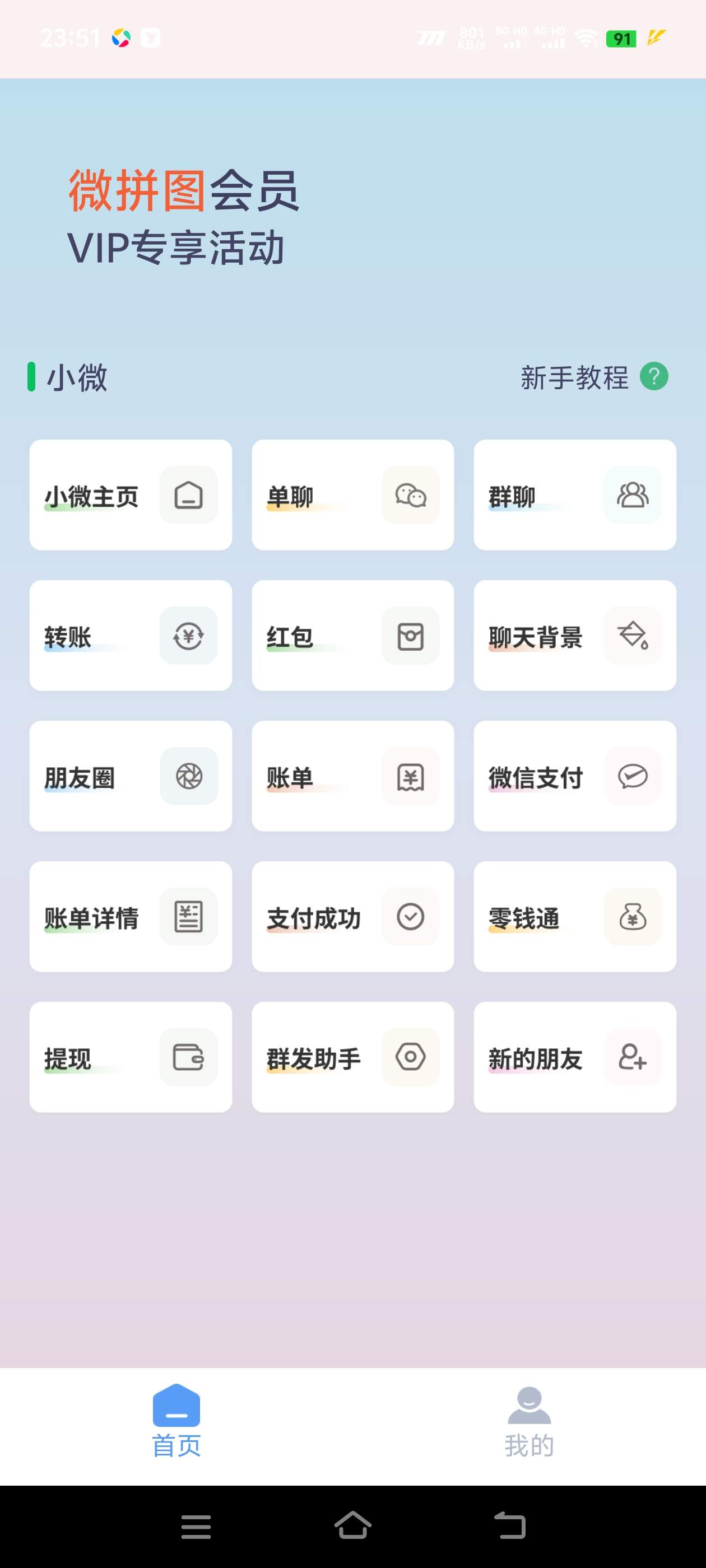Click the 账单 bill receipt icon
This screenshot has height=1568, width=706.
tap(411, 777)
